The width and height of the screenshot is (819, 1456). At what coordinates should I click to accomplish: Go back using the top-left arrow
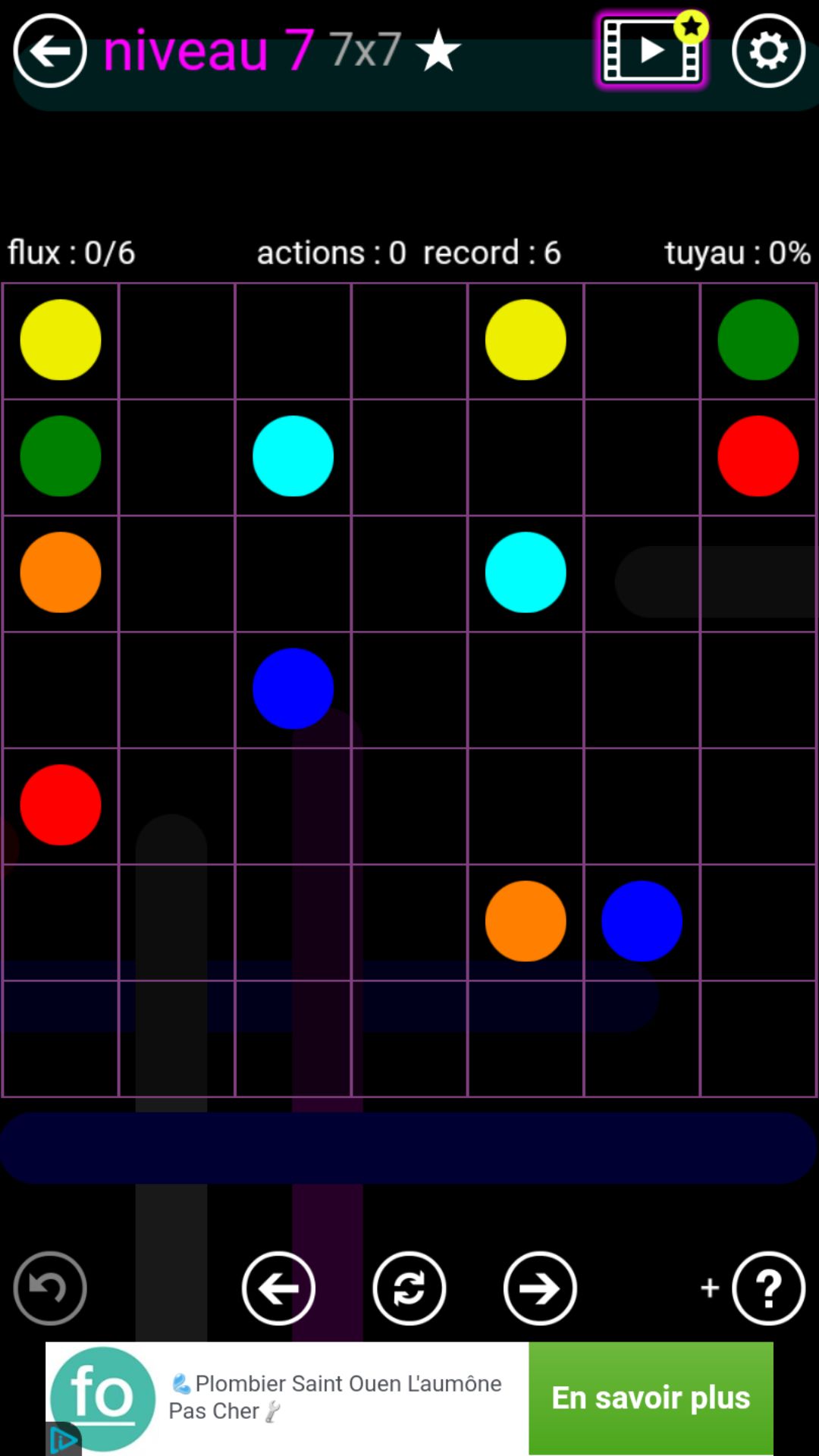[50, 51]
